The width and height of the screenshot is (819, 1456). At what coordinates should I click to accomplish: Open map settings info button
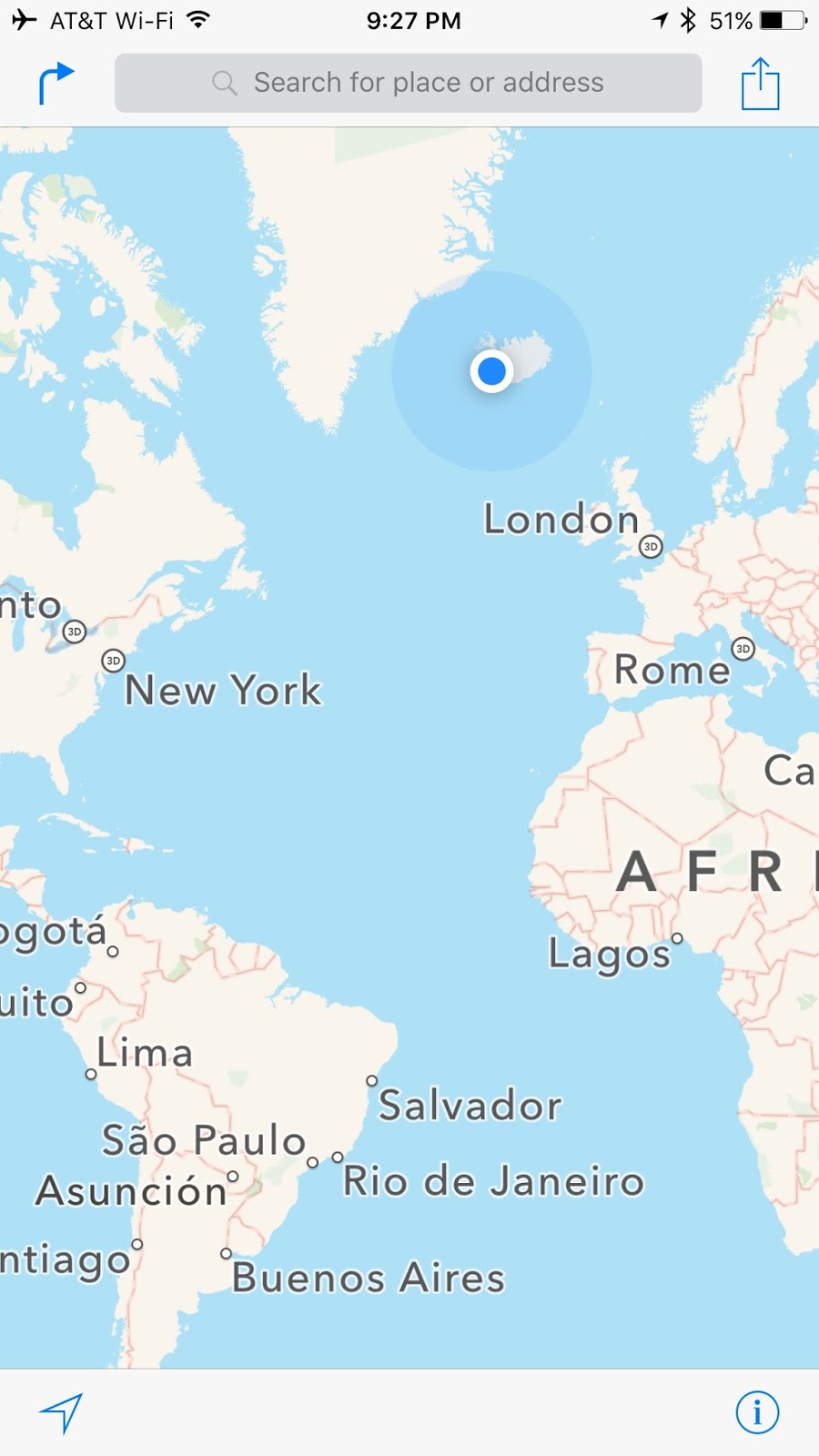[x=757, y=1412]
